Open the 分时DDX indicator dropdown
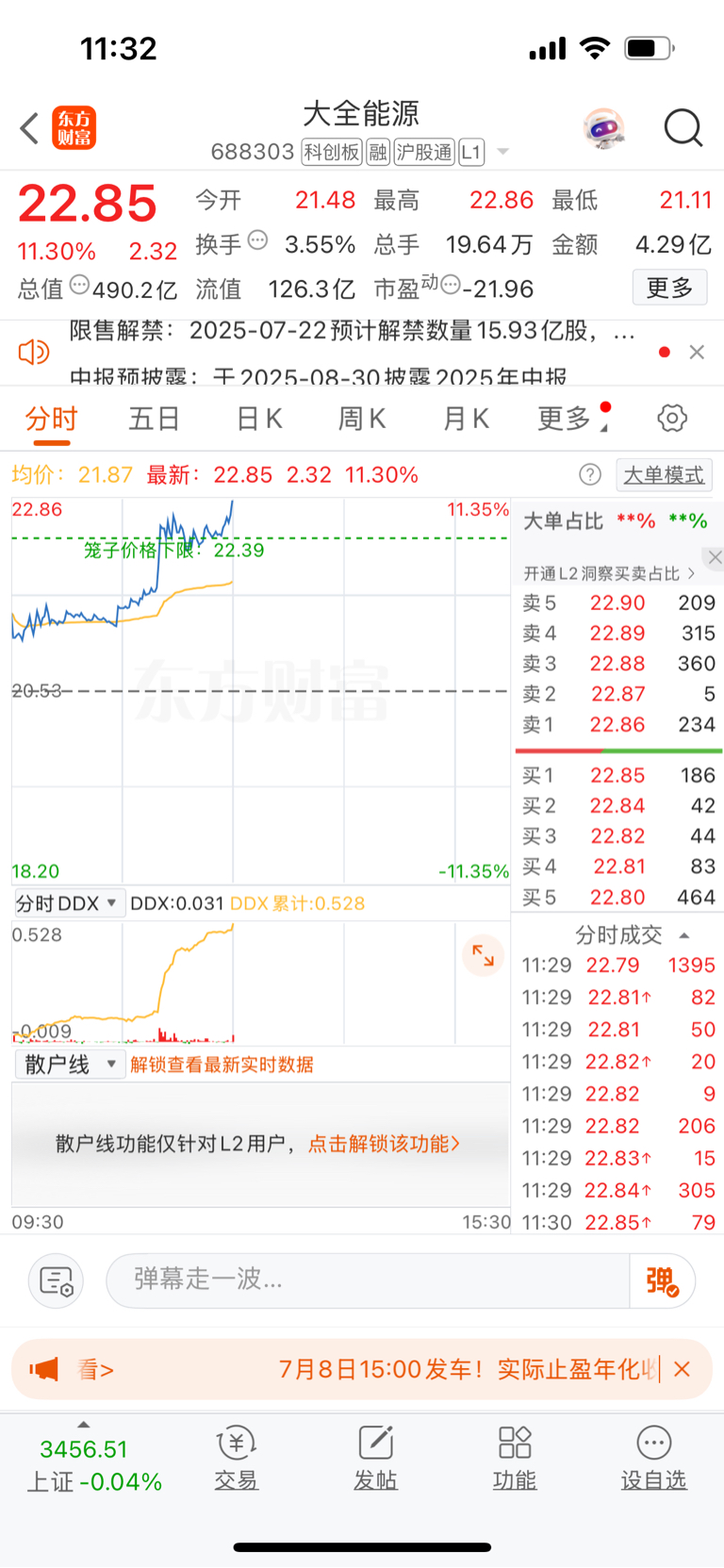 [x=67, y=903]
